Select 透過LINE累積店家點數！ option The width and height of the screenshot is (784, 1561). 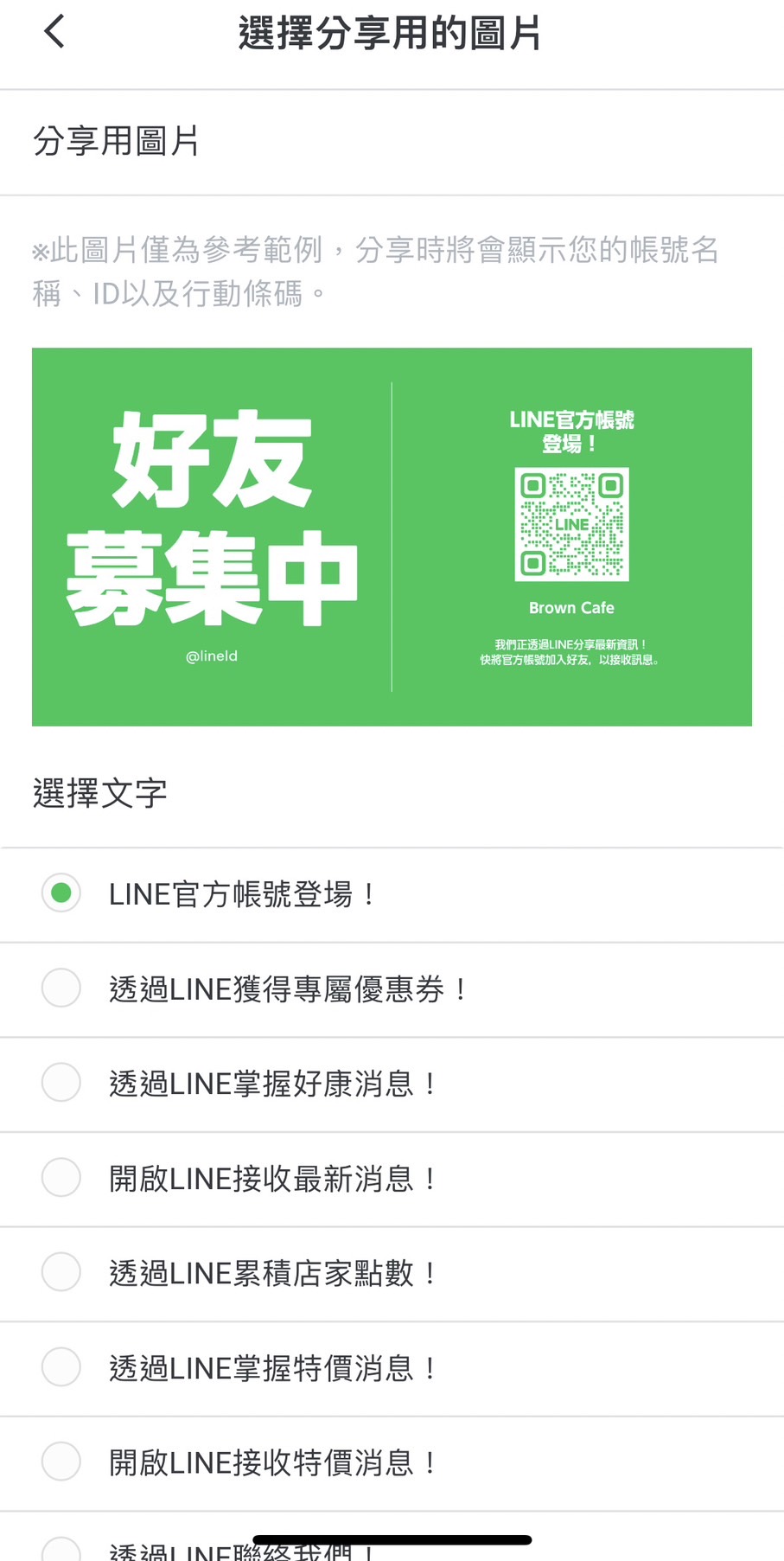pyautogui.click(x=61, y=1272)
